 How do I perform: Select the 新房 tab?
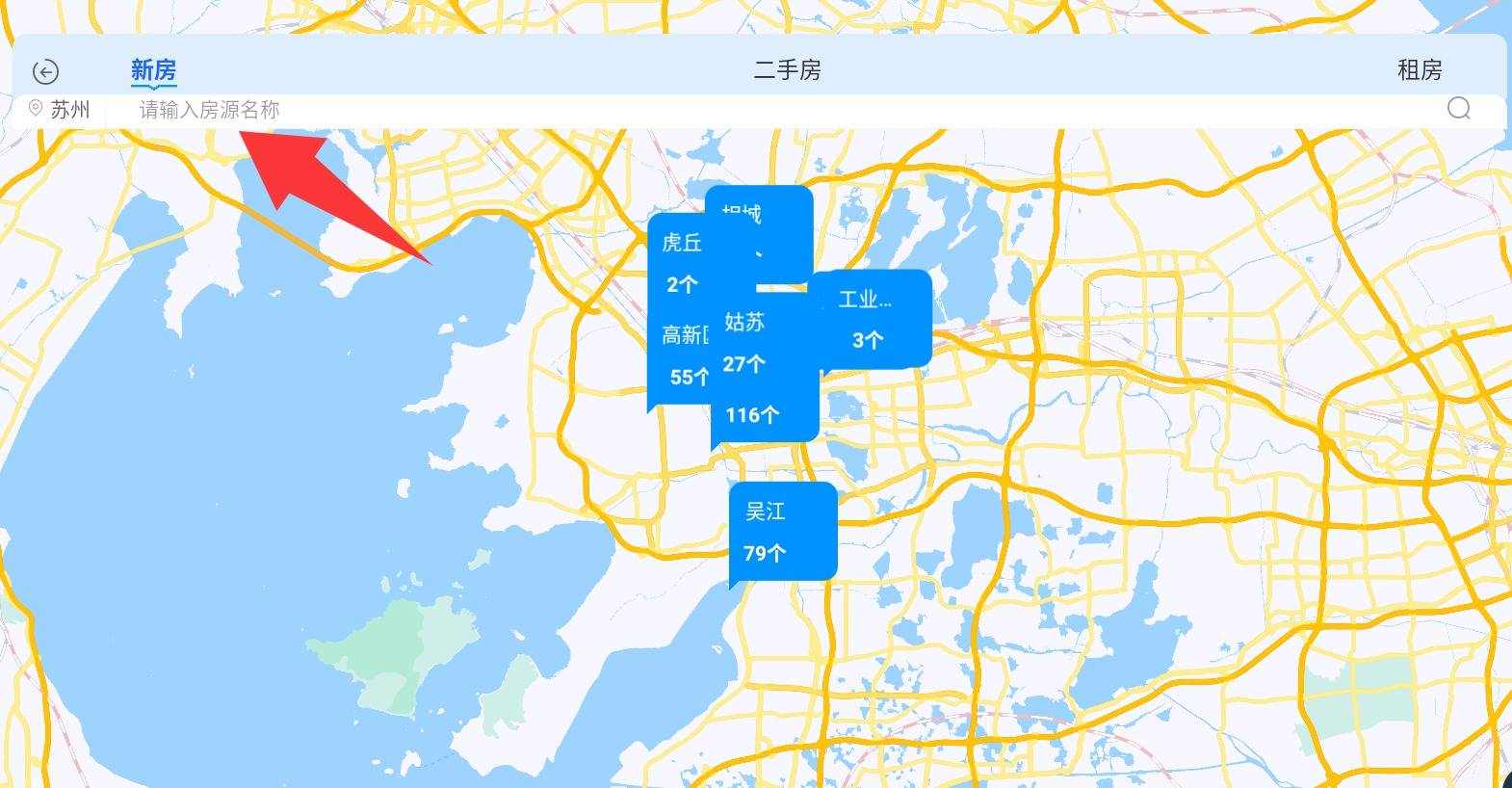pyautogui.click(x=153, y=70)
